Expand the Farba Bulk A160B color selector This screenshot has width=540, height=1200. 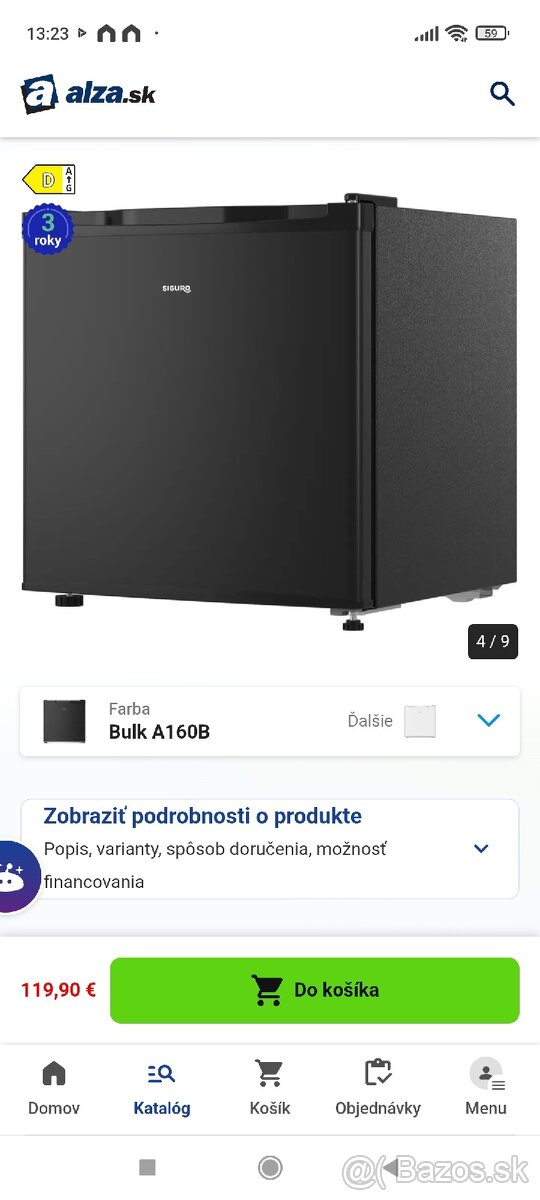click(x=270, y=721)
